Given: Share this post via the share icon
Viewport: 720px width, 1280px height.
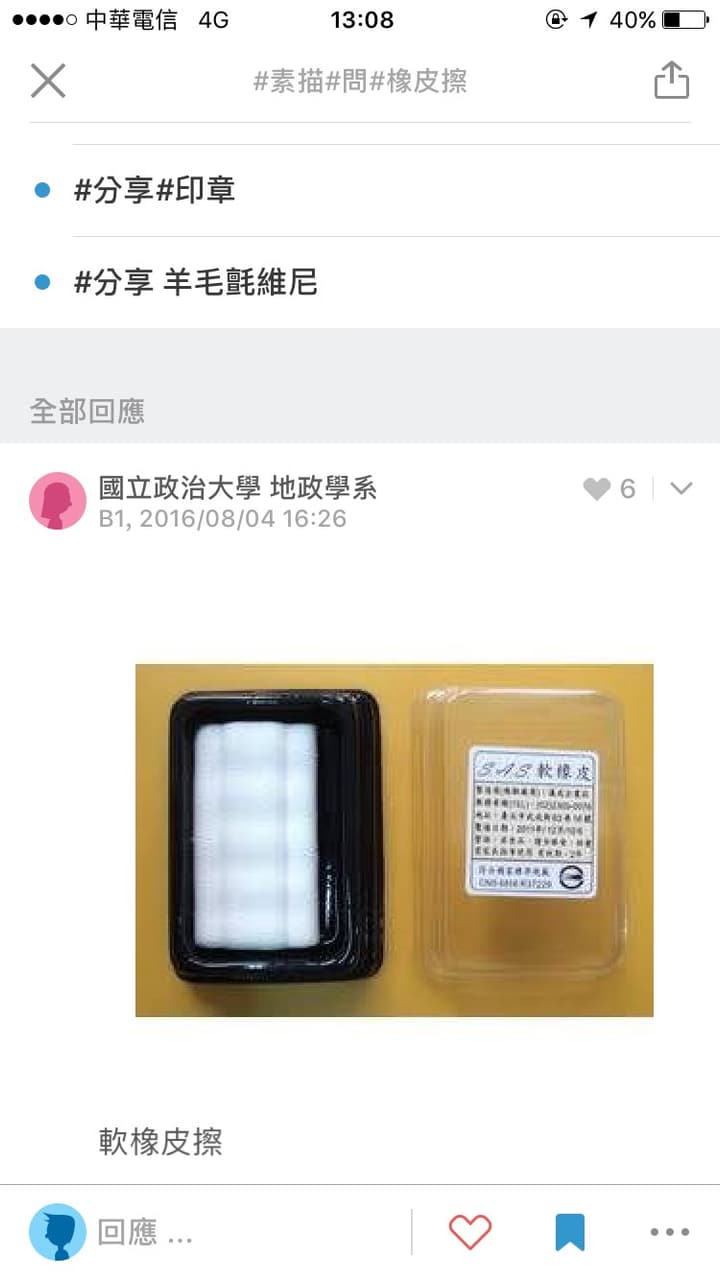Looking at the screenshot, I should (672, 80).
